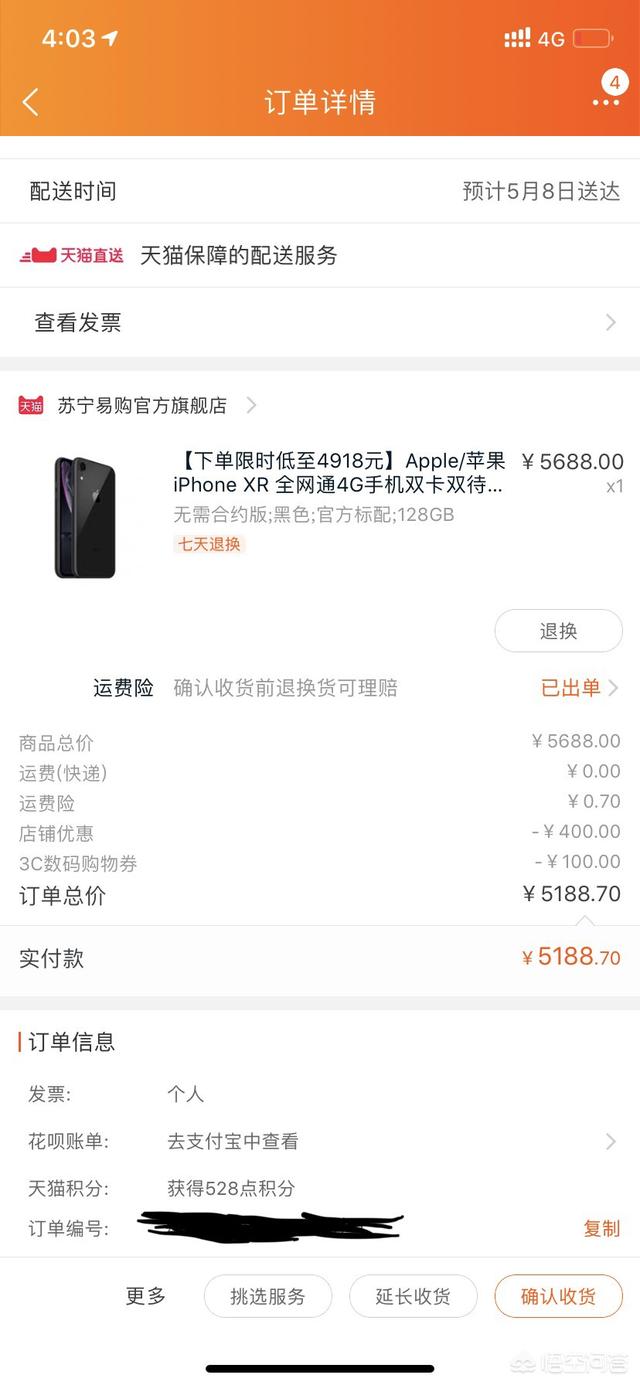This screenshot has height=1385, width=640.
Task: Tap 延长收货 to extend receipt
Action: (x=413, y=1297)
